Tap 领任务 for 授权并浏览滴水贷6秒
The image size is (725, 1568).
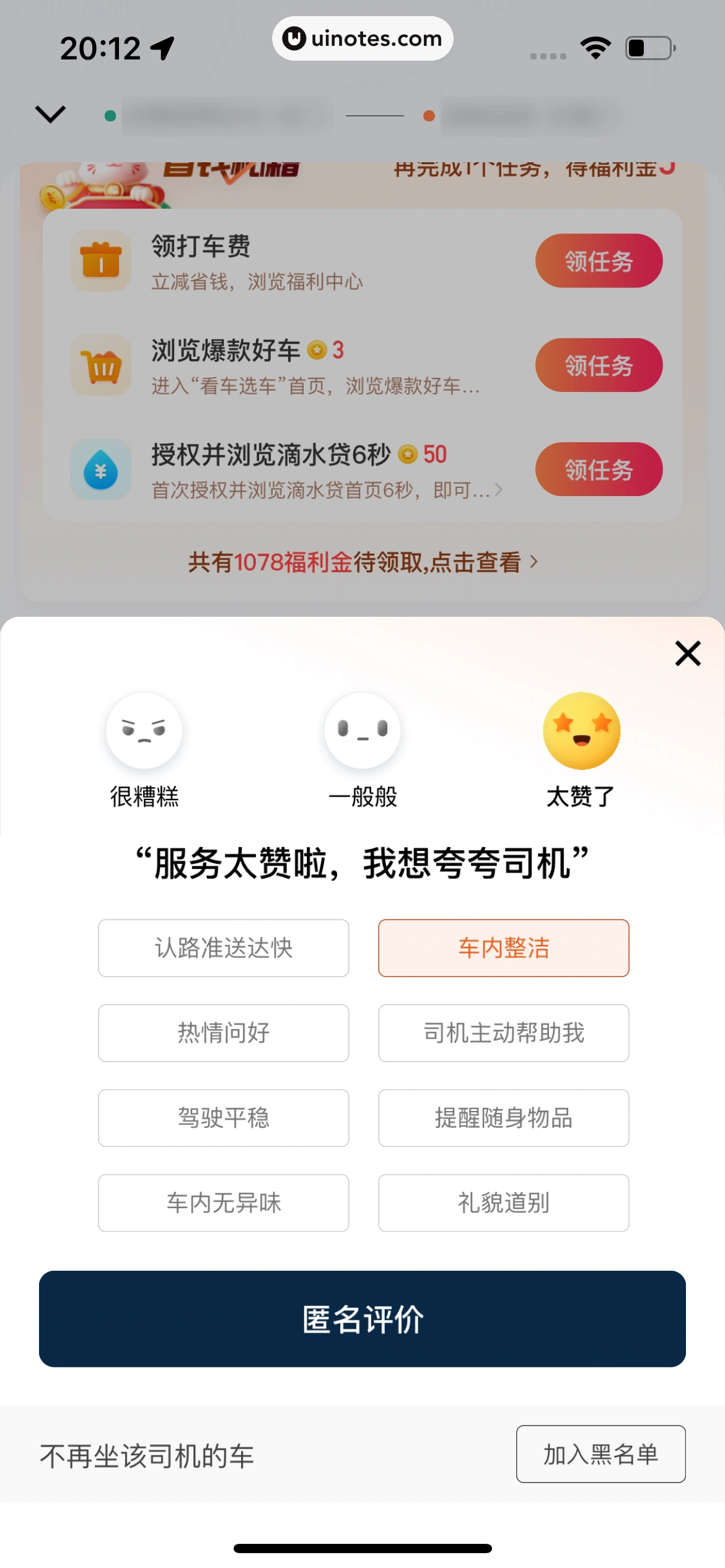tap(599, 469)
